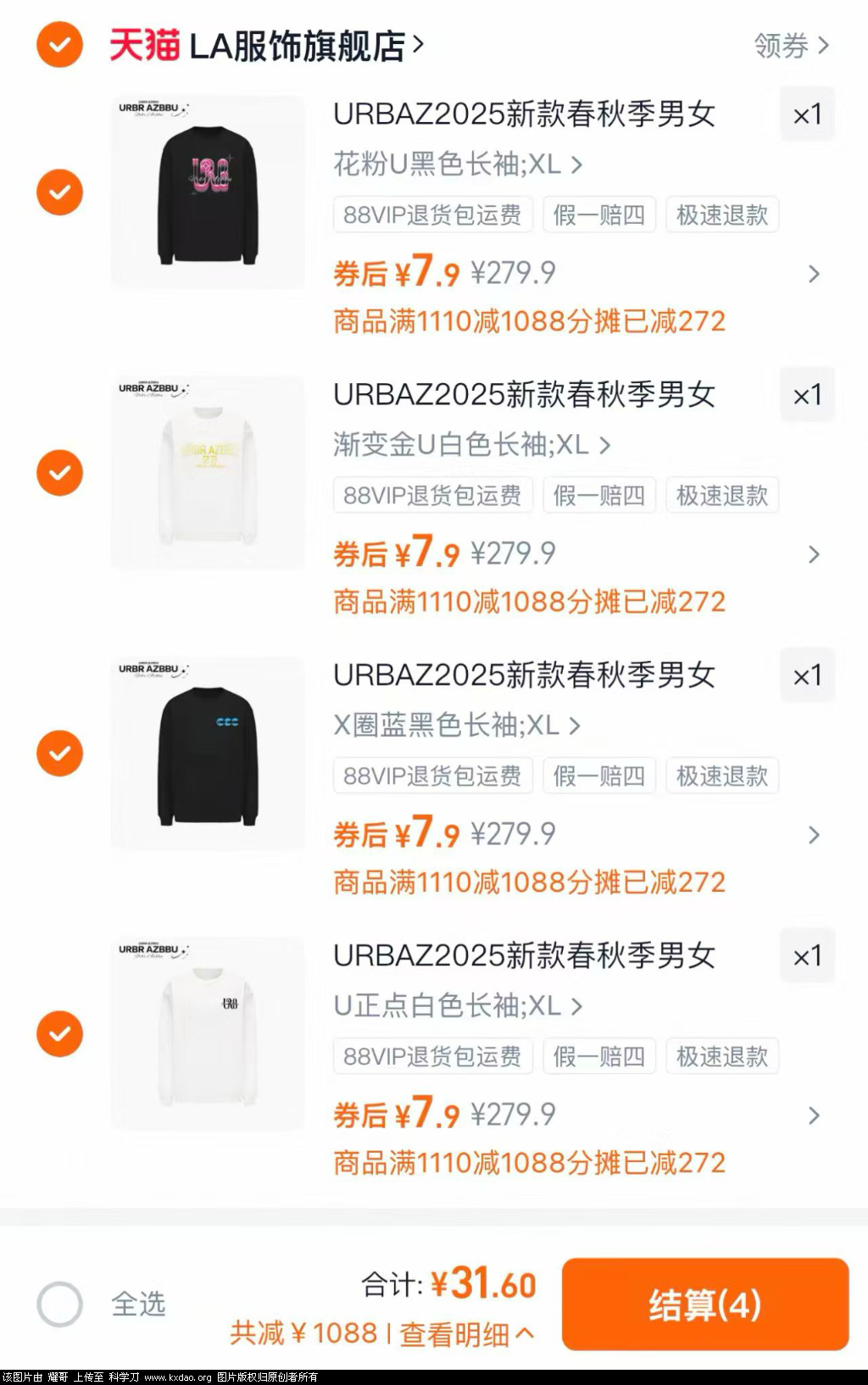The height and width of the screenshot is (1385, 868).
Task: Toggle the 全选 select-all option
Action: [59, 1304]
